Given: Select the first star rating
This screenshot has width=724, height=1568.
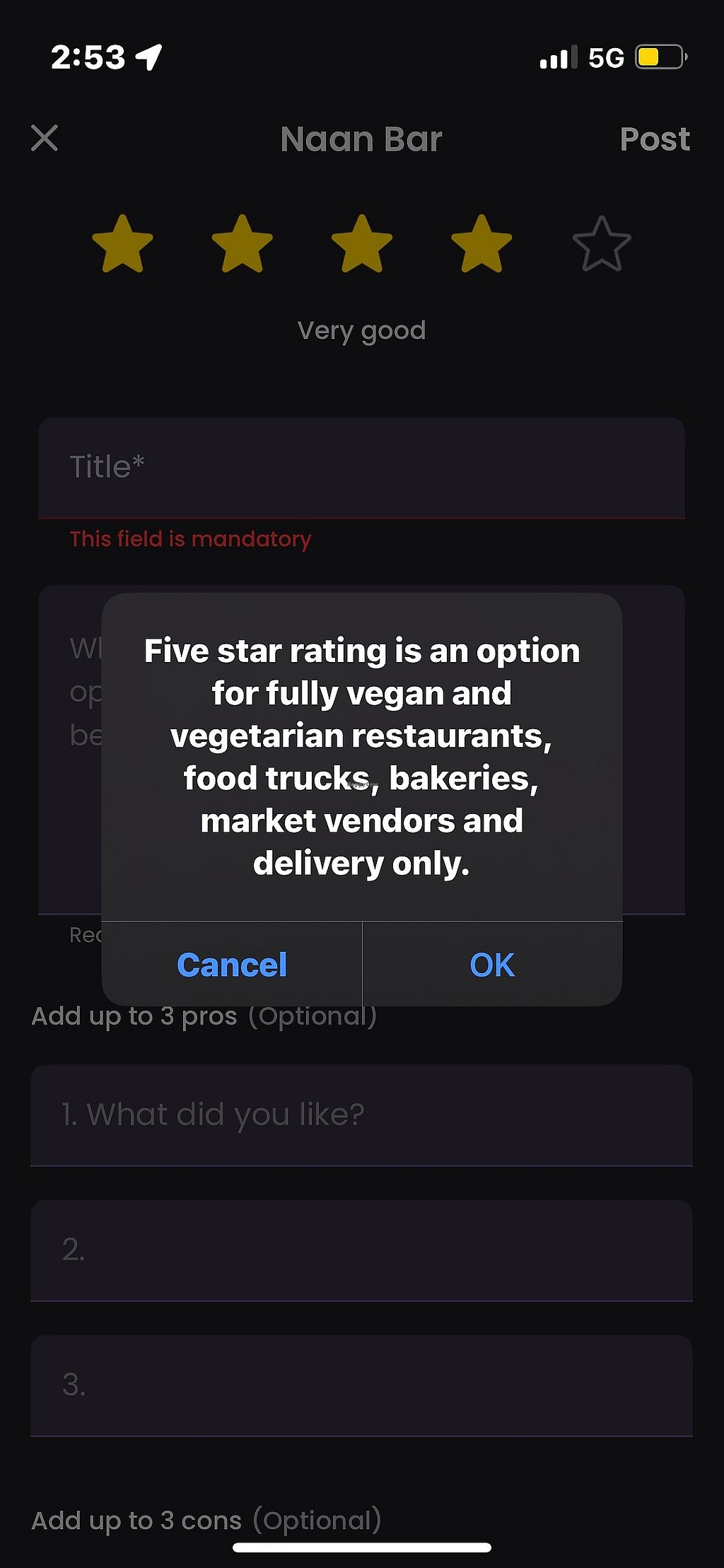Looking at the screenshot, I should (122, 244).
